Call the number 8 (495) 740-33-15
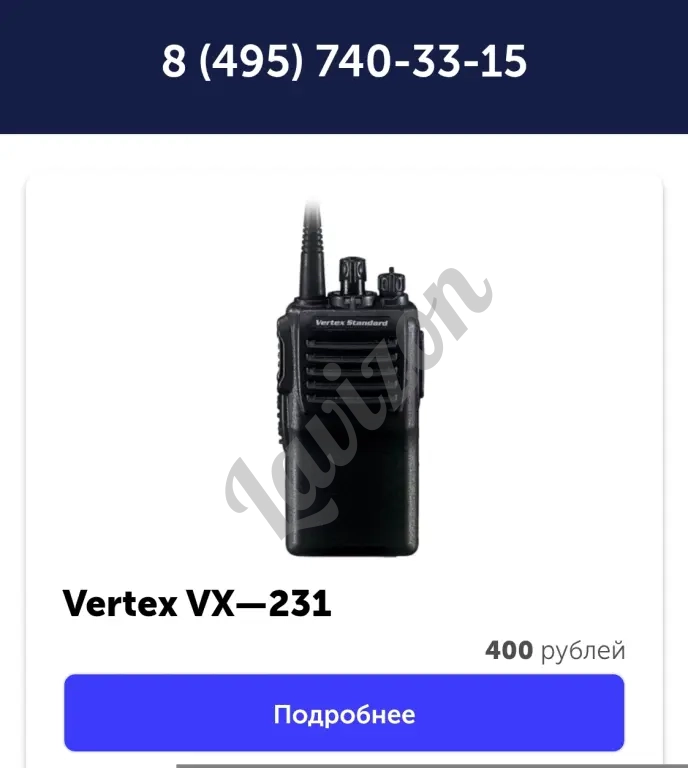Screen dimensions: 688x768 pos(344,62)
